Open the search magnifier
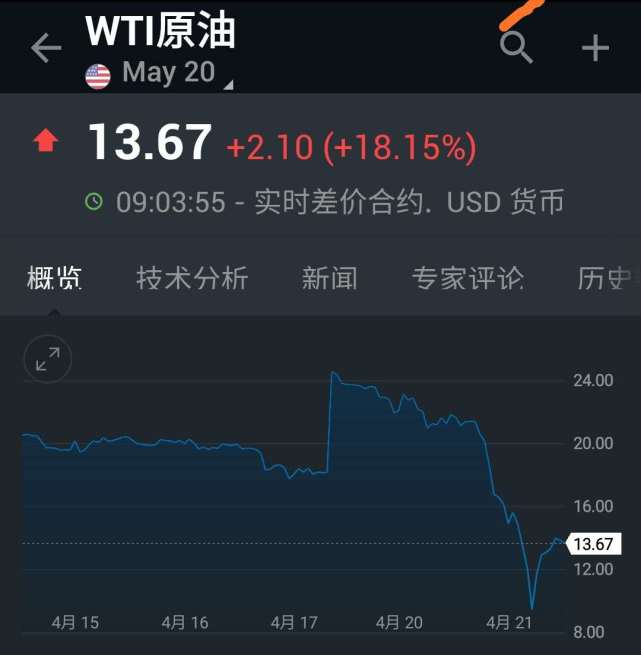 tap(516, 46)
